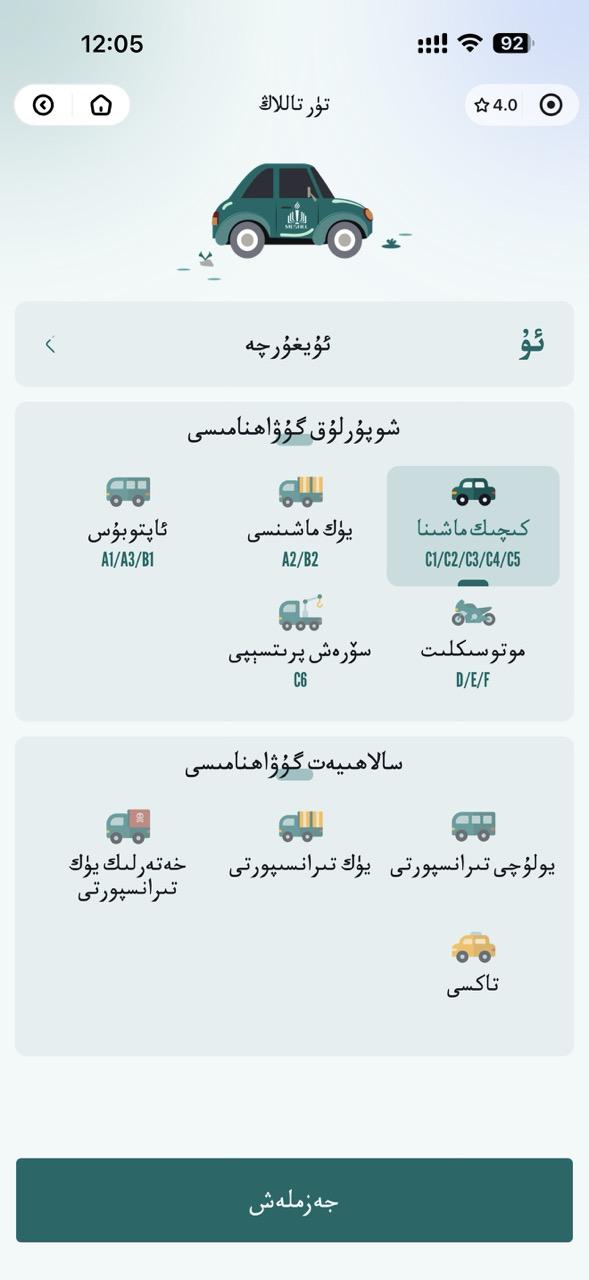Viewport: 589px width, 1280px height.
Task: Go back using the top-left back arrow
Action: pos(43,105)
